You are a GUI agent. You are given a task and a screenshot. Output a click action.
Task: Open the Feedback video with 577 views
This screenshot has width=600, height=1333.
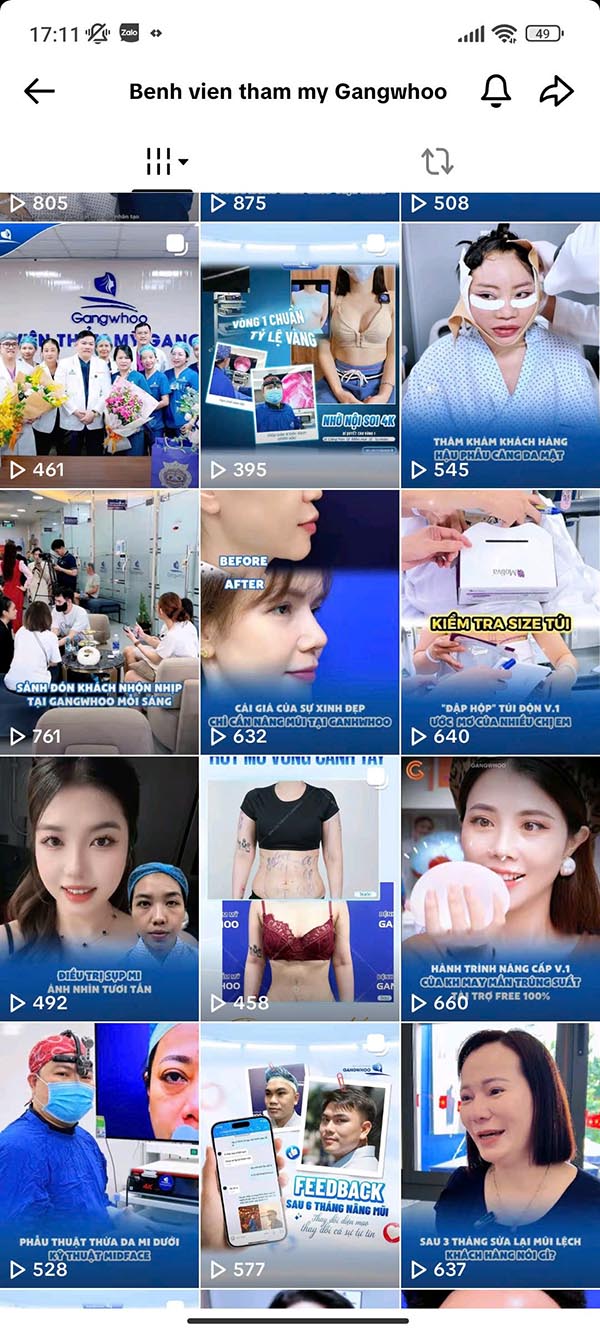point(300,1154)
